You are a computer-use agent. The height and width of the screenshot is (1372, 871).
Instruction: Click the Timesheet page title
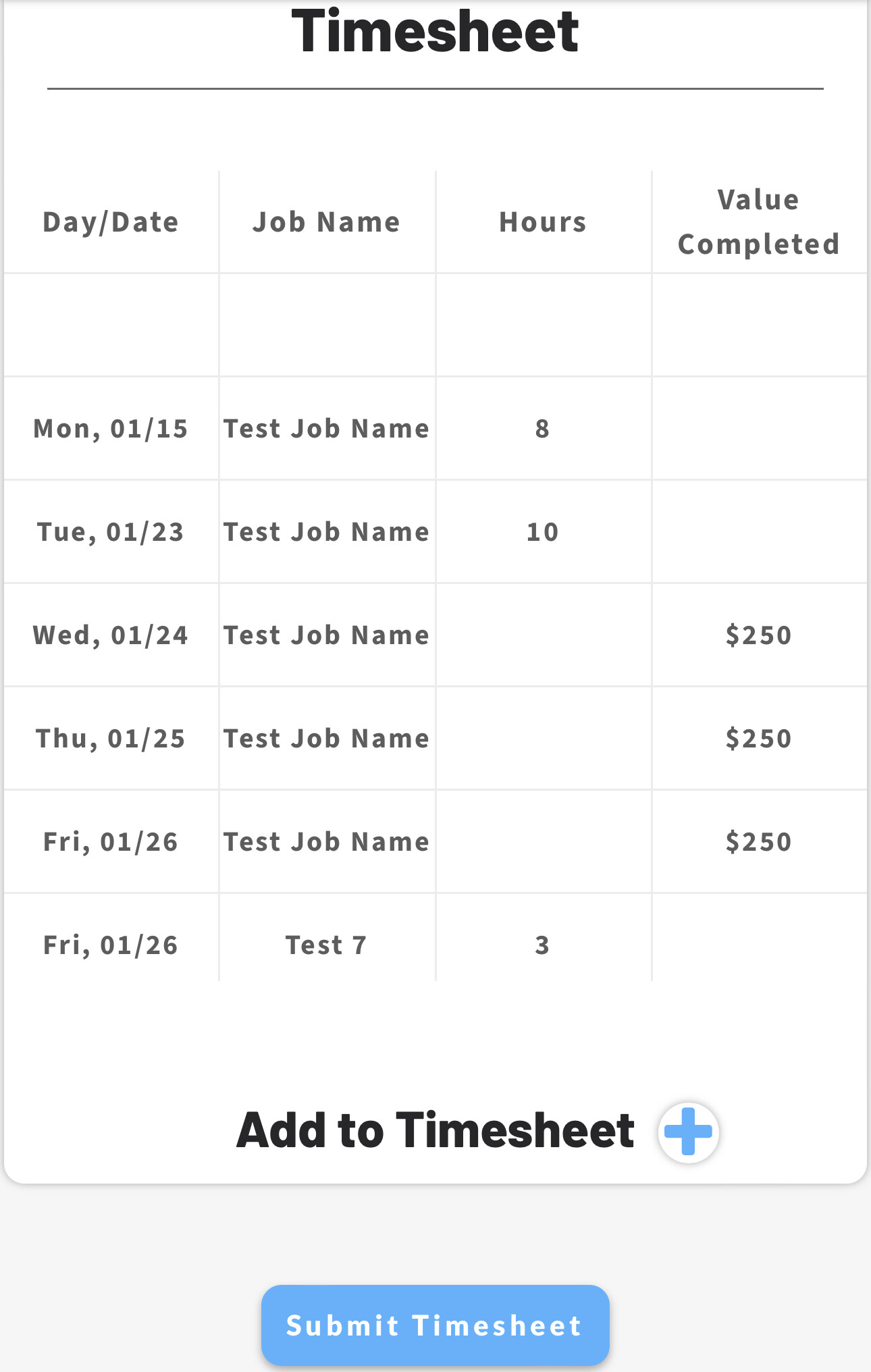[435, 30]
